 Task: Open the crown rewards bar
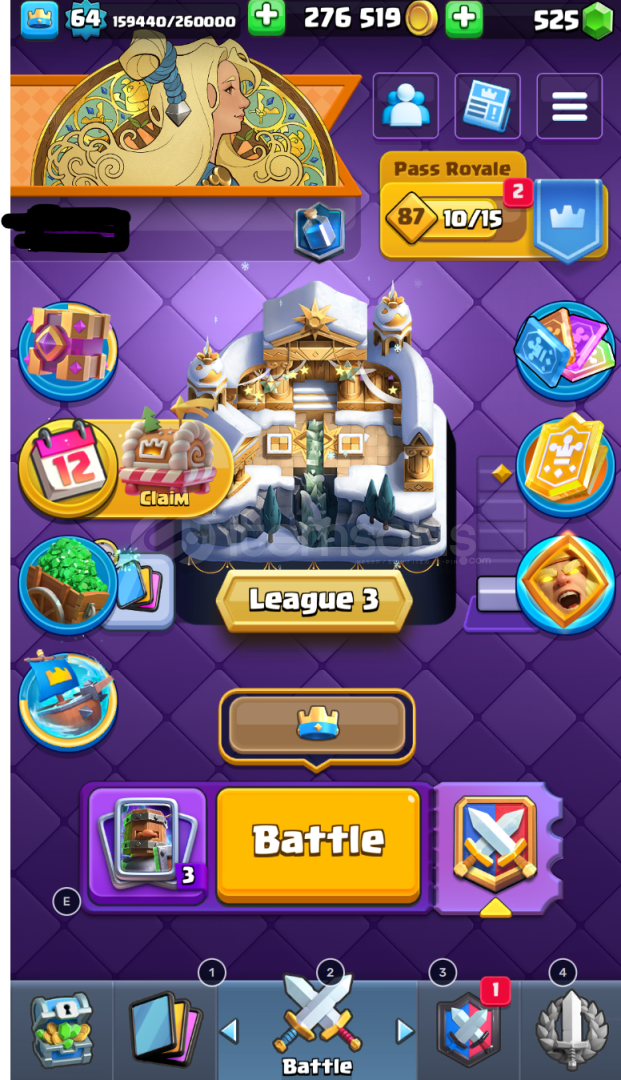pyautogui.click(x=317, y=724)
